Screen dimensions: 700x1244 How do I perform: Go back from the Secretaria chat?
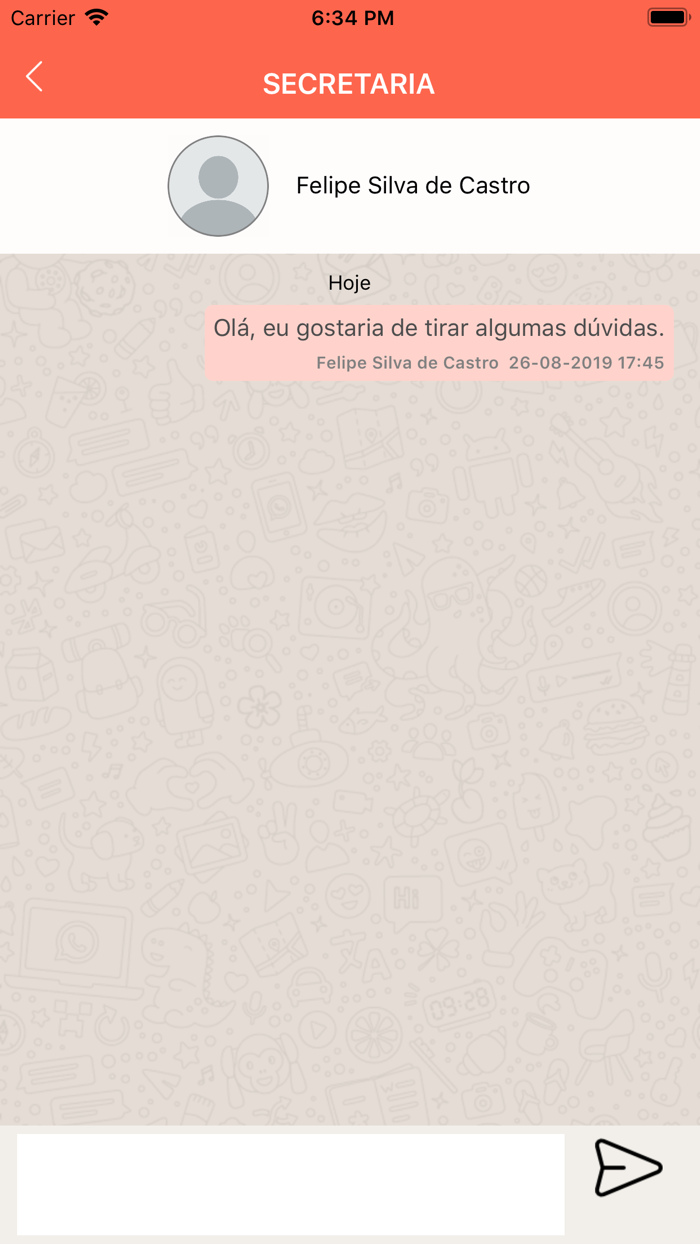pos(35,77)
